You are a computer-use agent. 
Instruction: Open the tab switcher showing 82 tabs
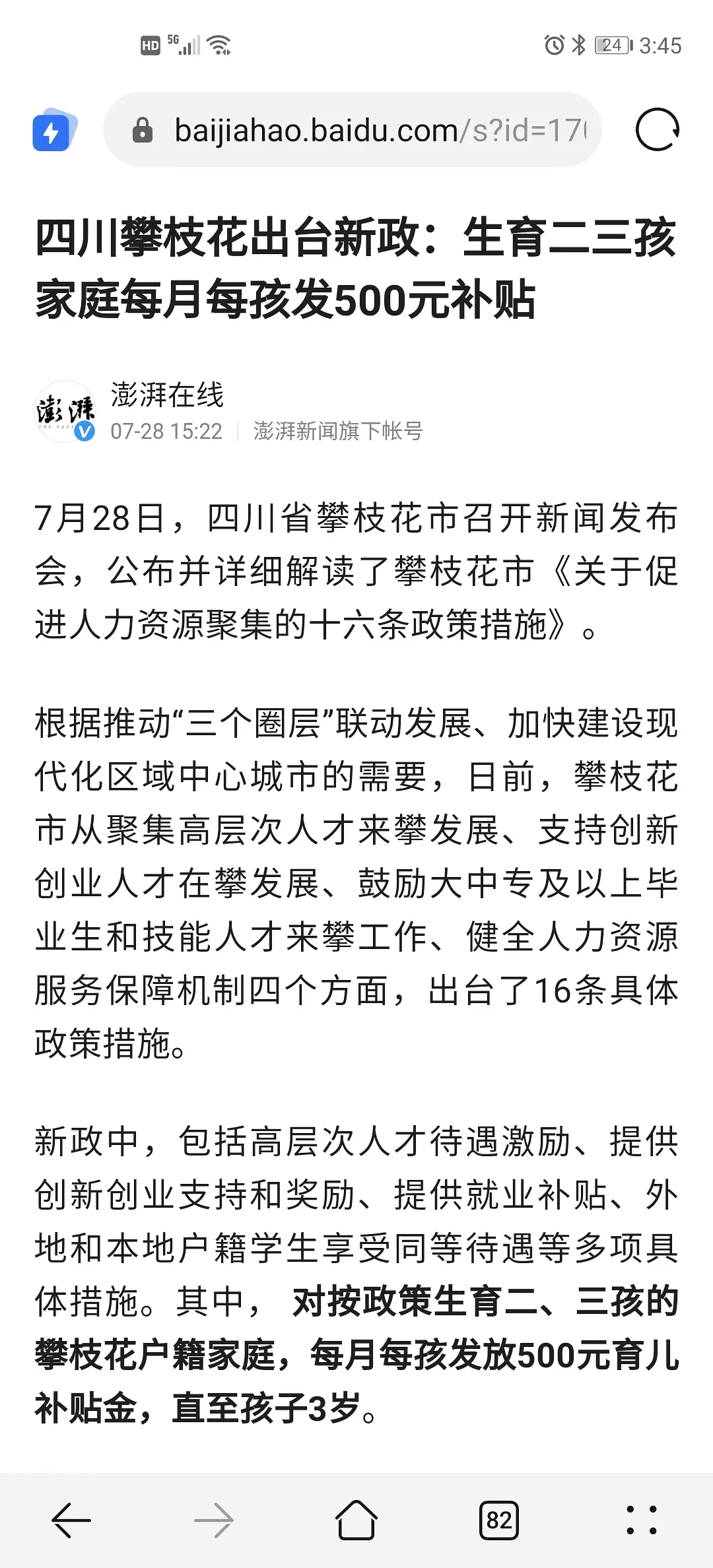(x=499, y=1520)
